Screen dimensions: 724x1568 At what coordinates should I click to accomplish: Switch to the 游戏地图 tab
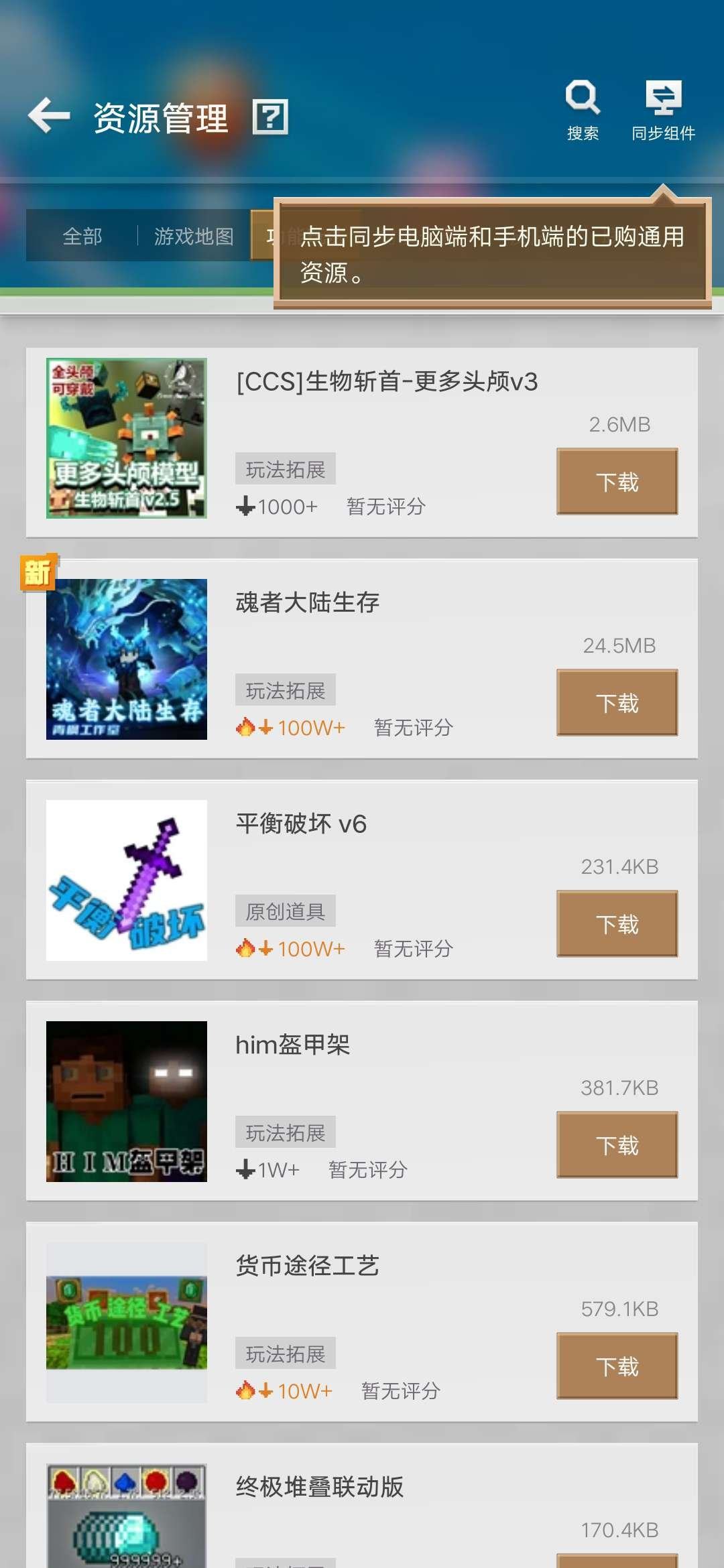195,236
